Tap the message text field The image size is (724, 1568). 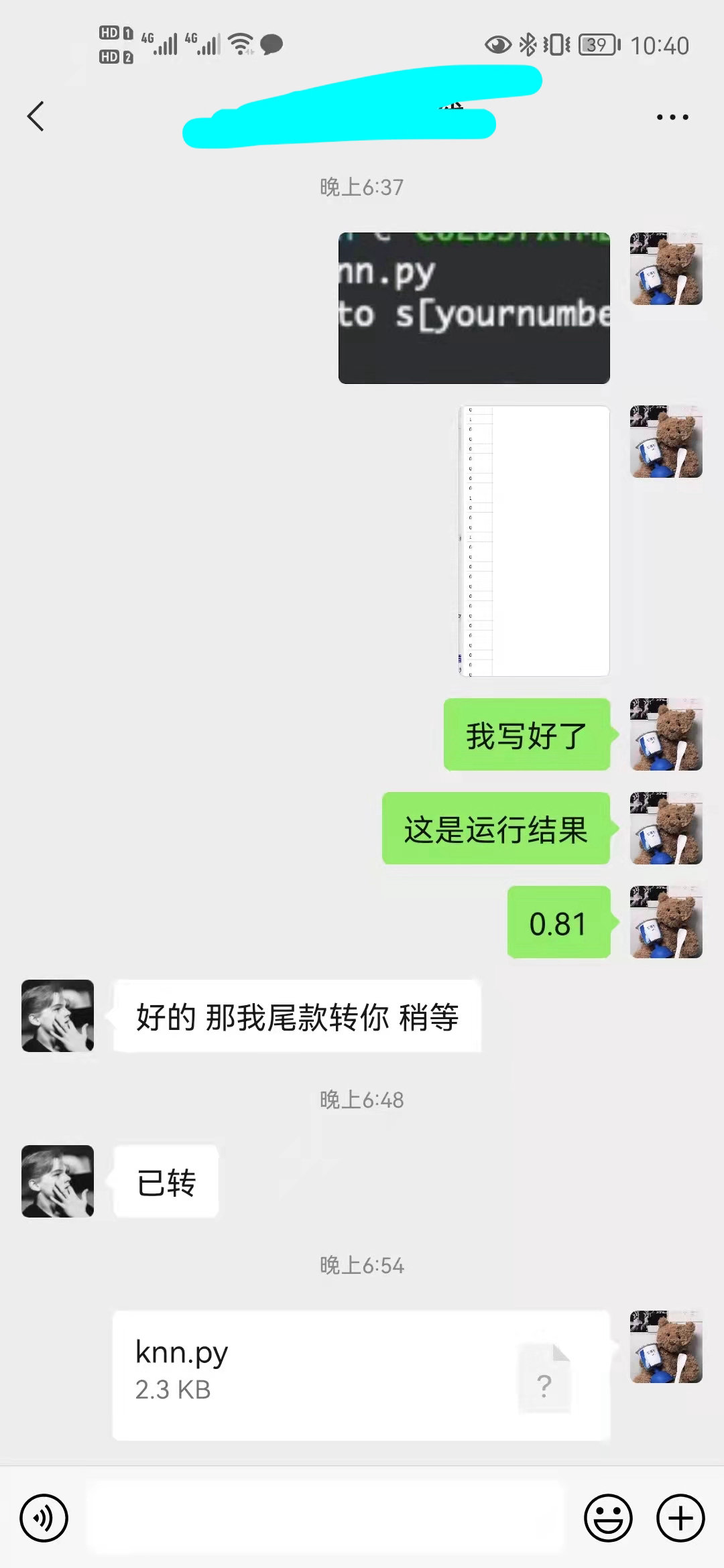(325, 1518)
